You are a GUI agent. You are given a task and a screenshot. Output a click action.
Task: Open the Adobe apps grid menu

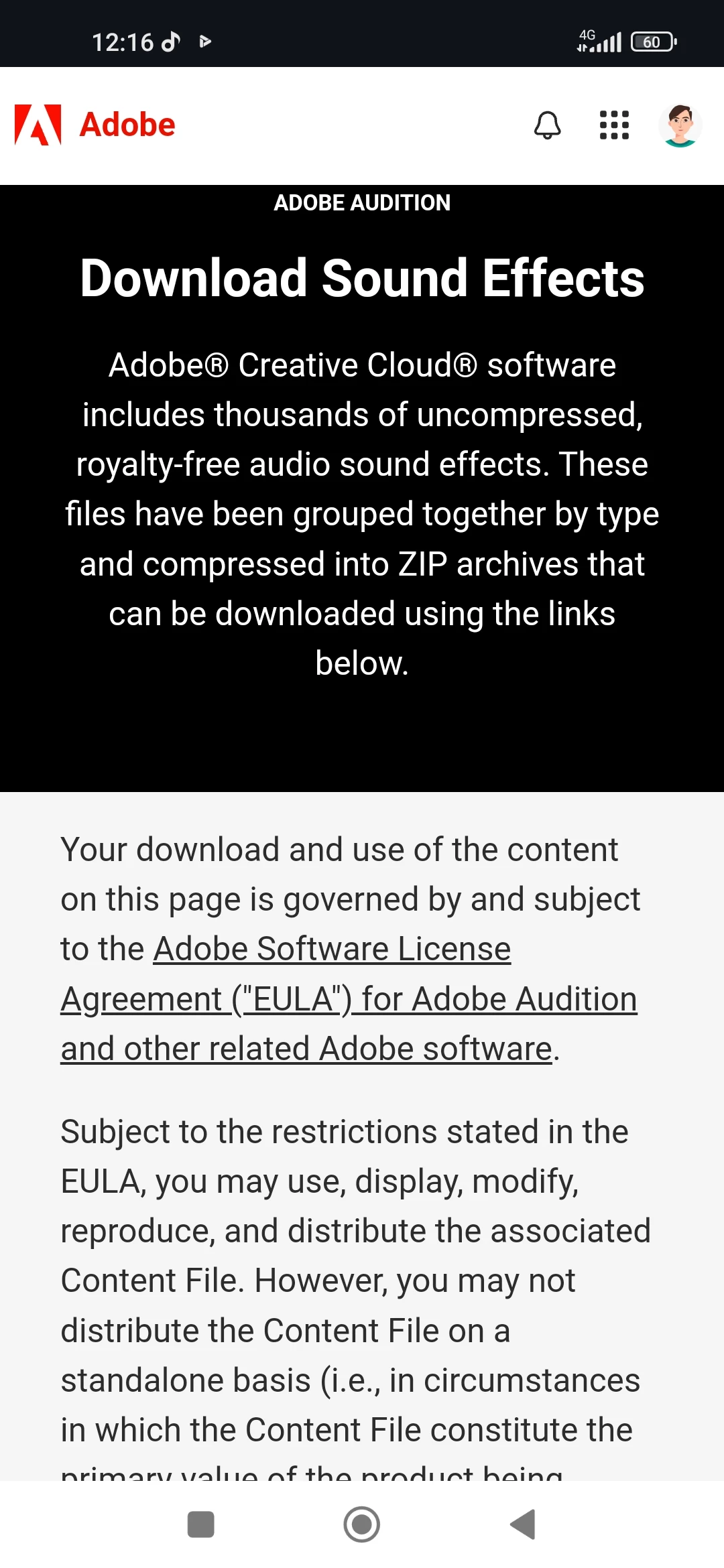tap(614, 125)
